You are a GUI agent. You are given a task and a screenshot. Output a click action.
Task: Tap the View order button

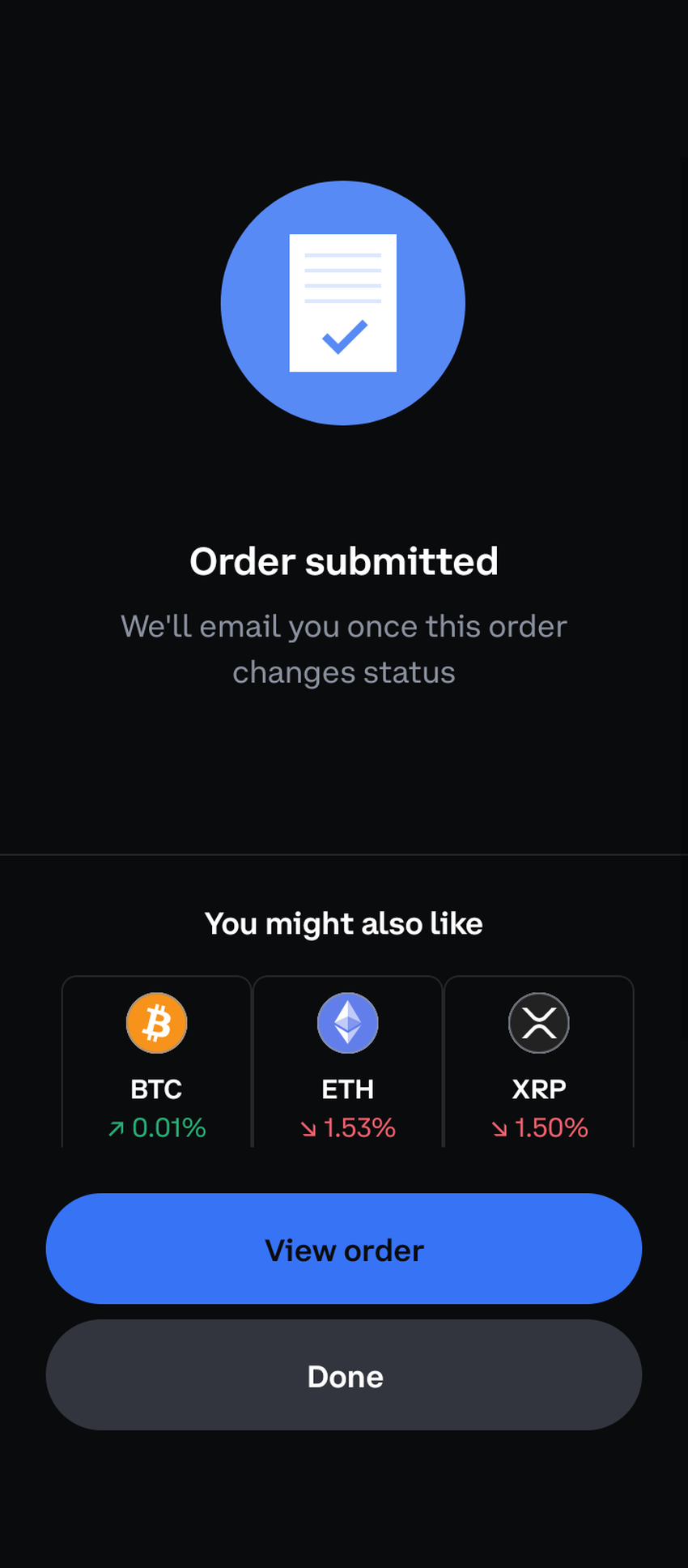pyautogui.click(x=344, y=1248)
